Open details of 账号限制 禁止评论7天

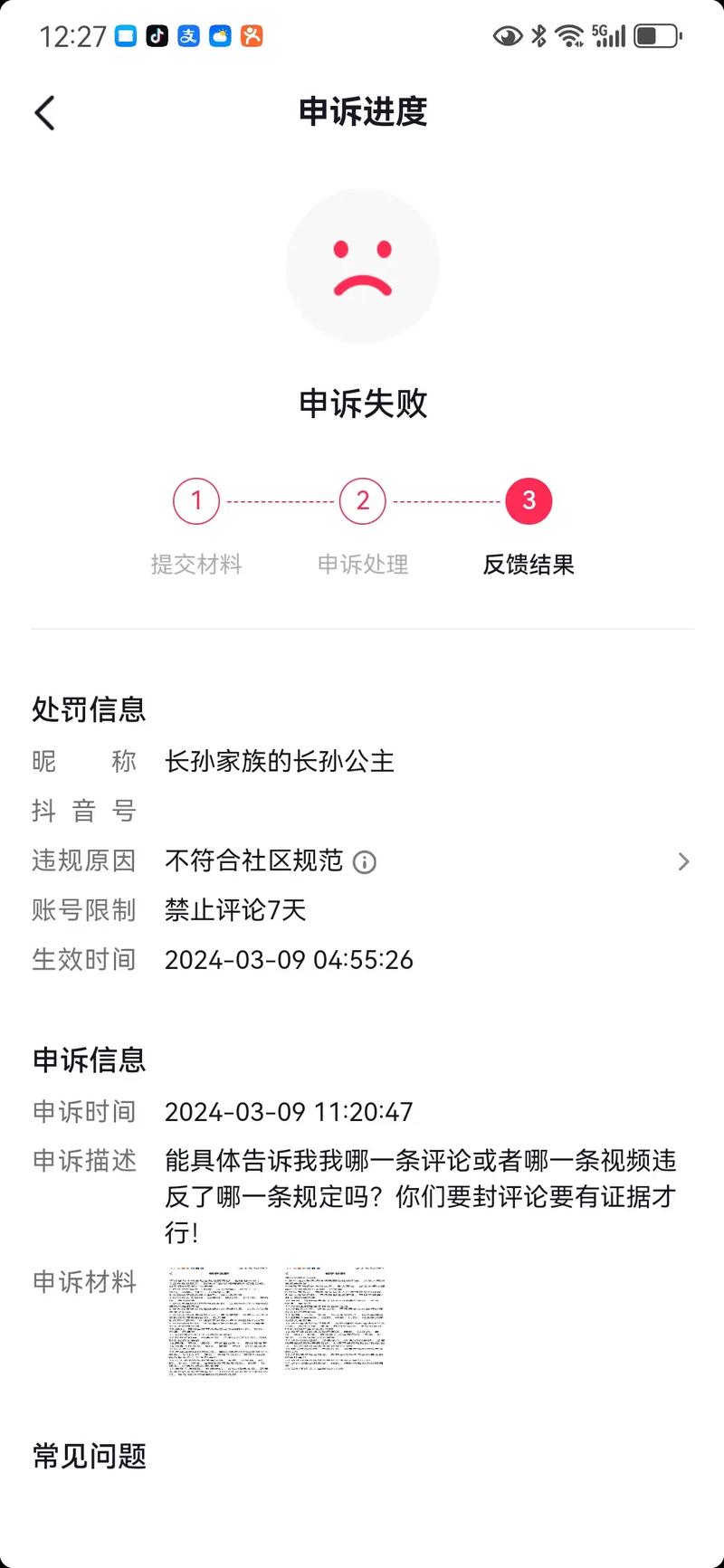(234, 911)
